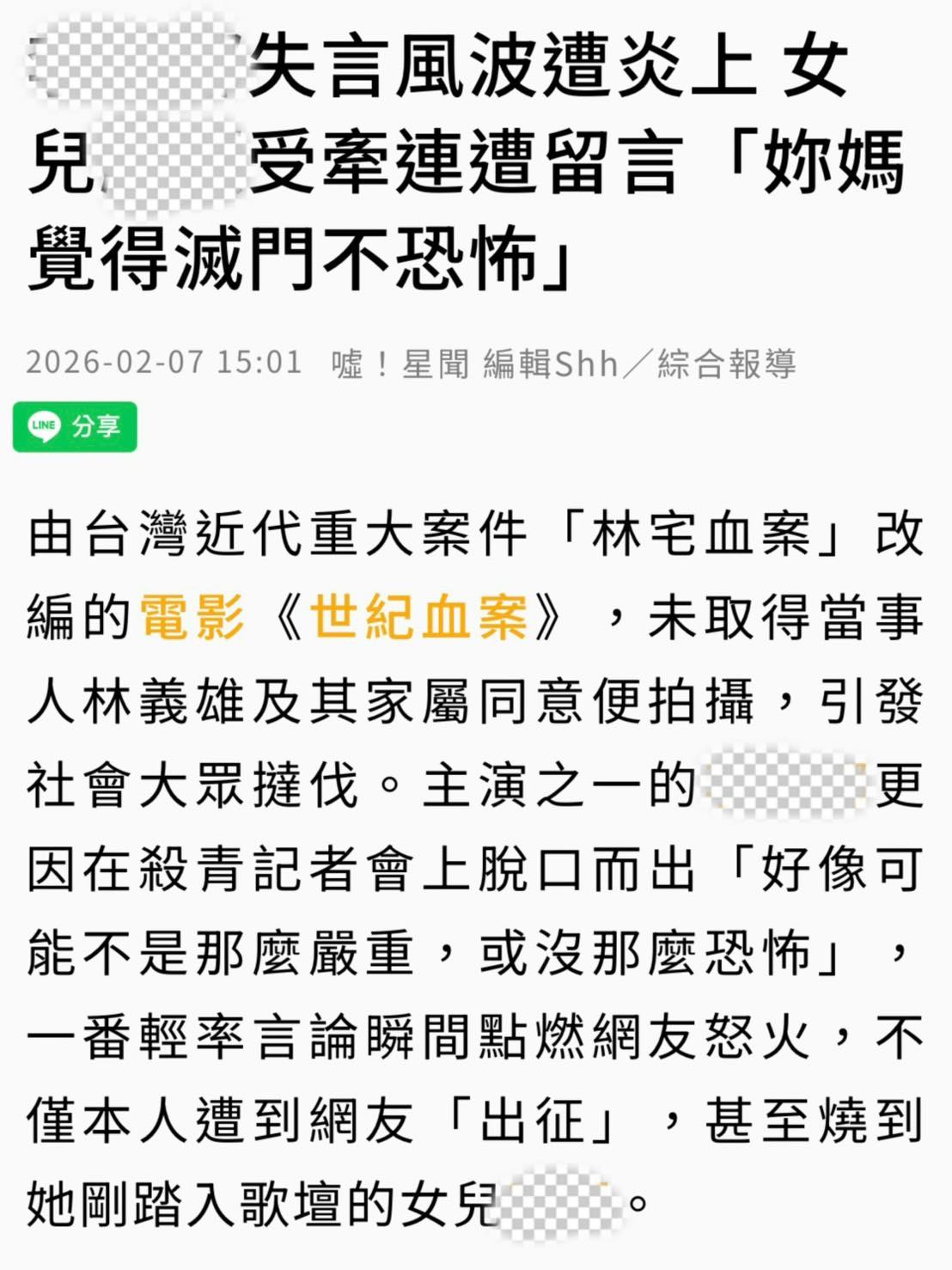
Task: Share the article via LINE 分享 button
Action: [x=75, y=426]
